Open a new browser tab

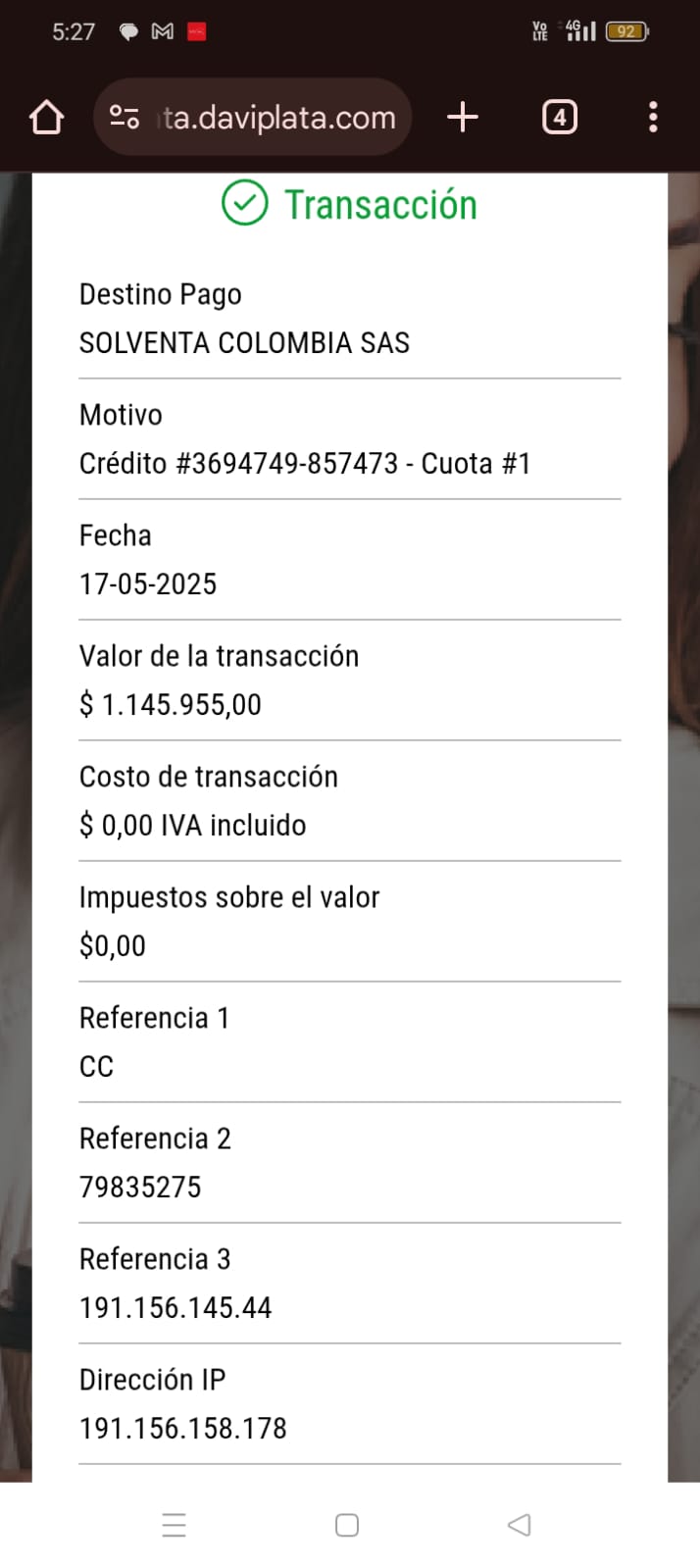click(463, 118)
